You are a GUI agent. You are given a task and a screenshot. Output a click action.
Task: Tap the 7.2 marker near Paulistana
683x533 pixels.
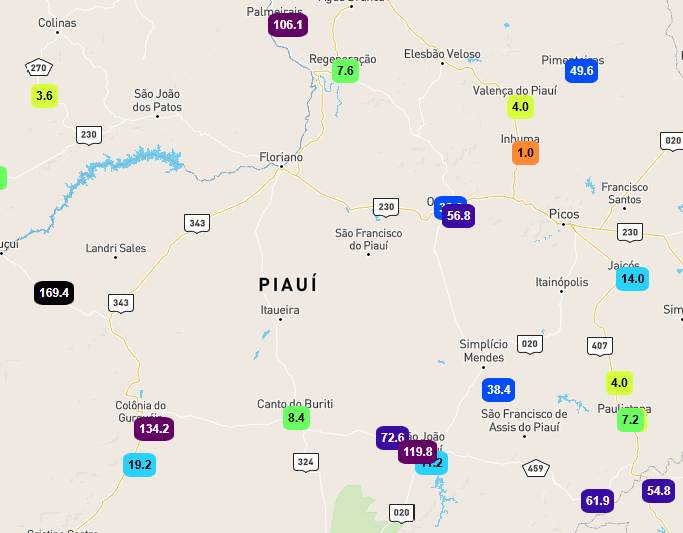pyautogui.click(x=631, y=420)
